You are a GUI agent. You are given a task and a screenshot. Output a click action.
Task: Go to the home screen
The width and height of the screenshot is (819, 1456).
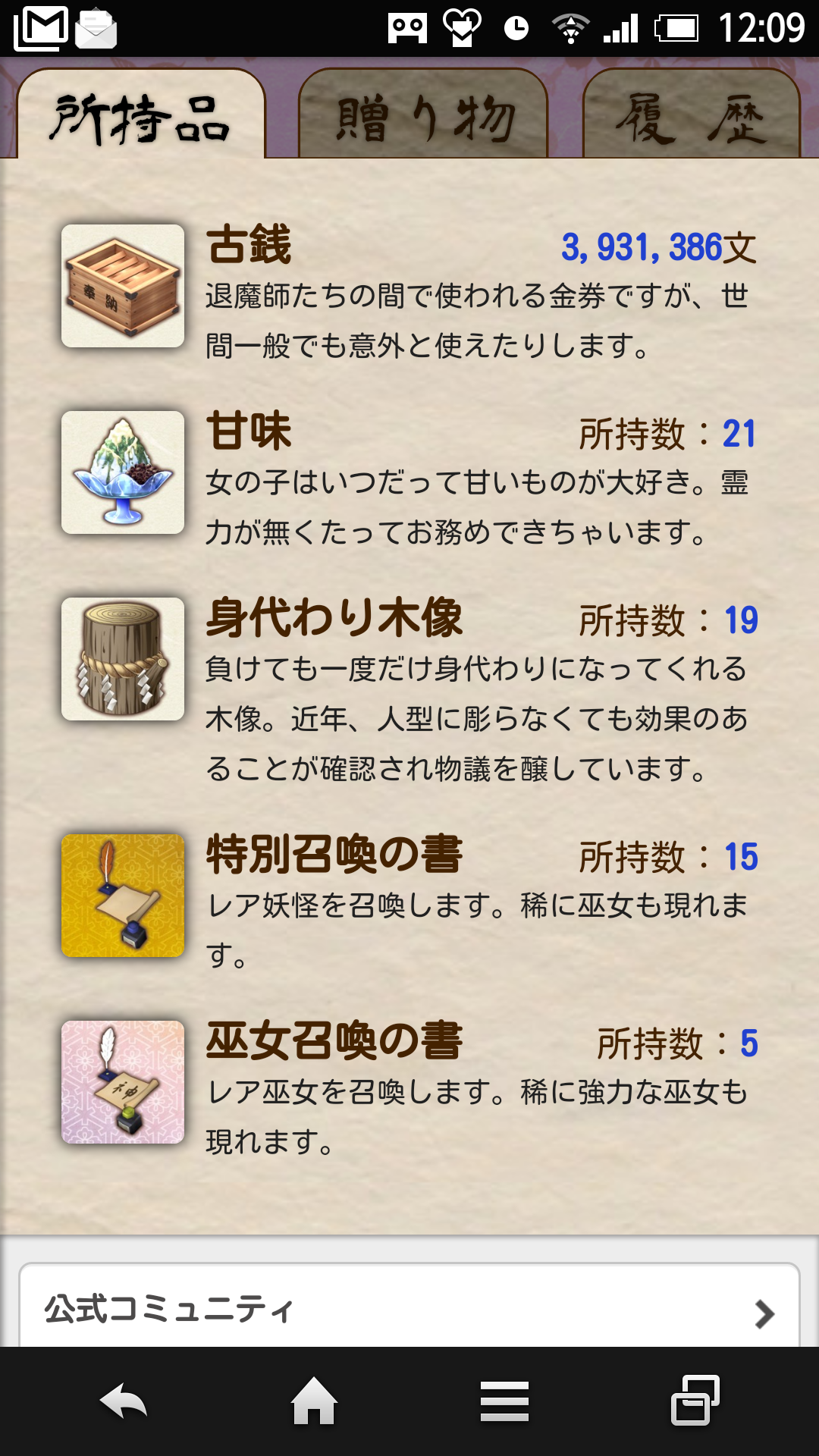(314, 1401)
